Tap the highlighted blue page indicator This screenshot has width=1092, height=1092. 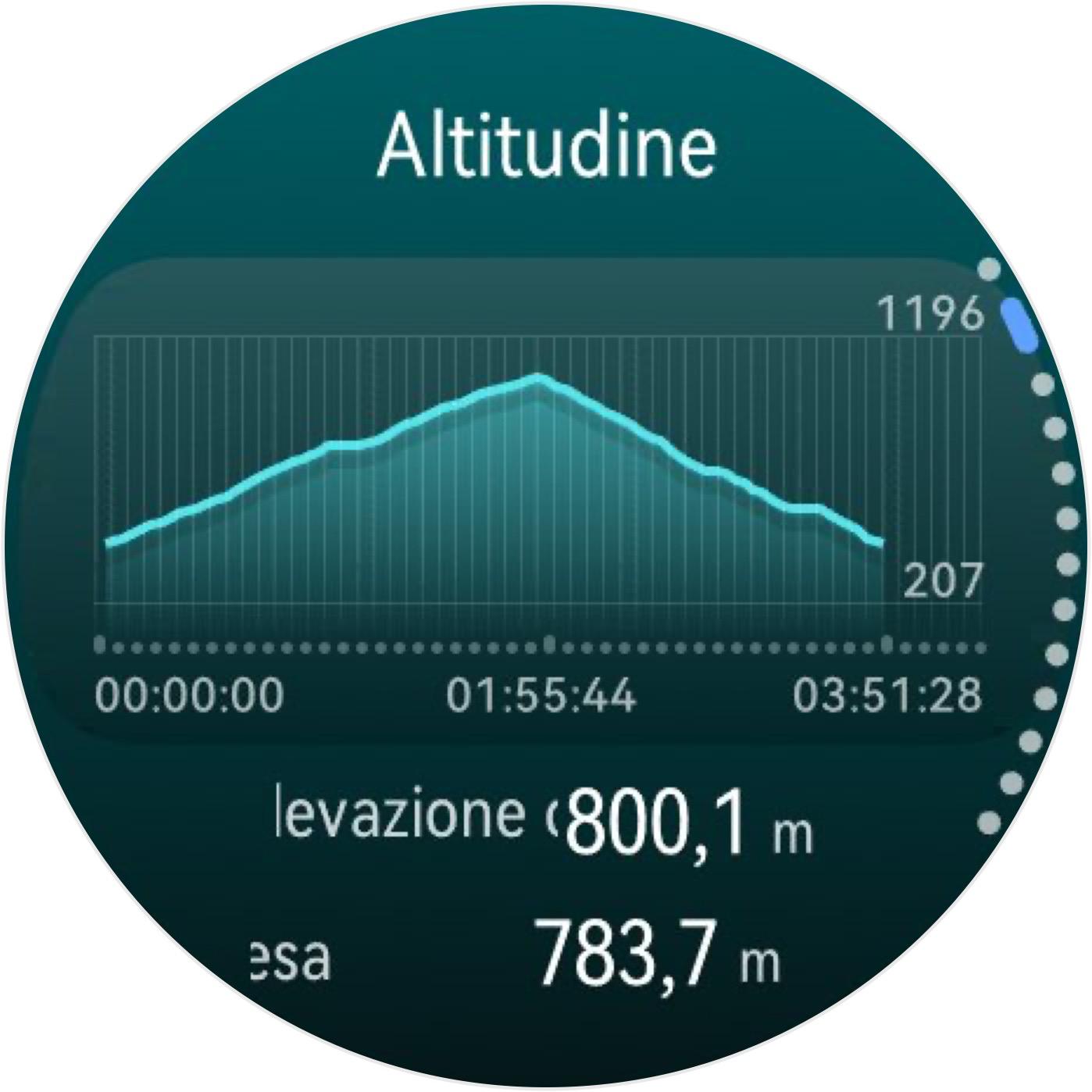tap(1020, 324)
